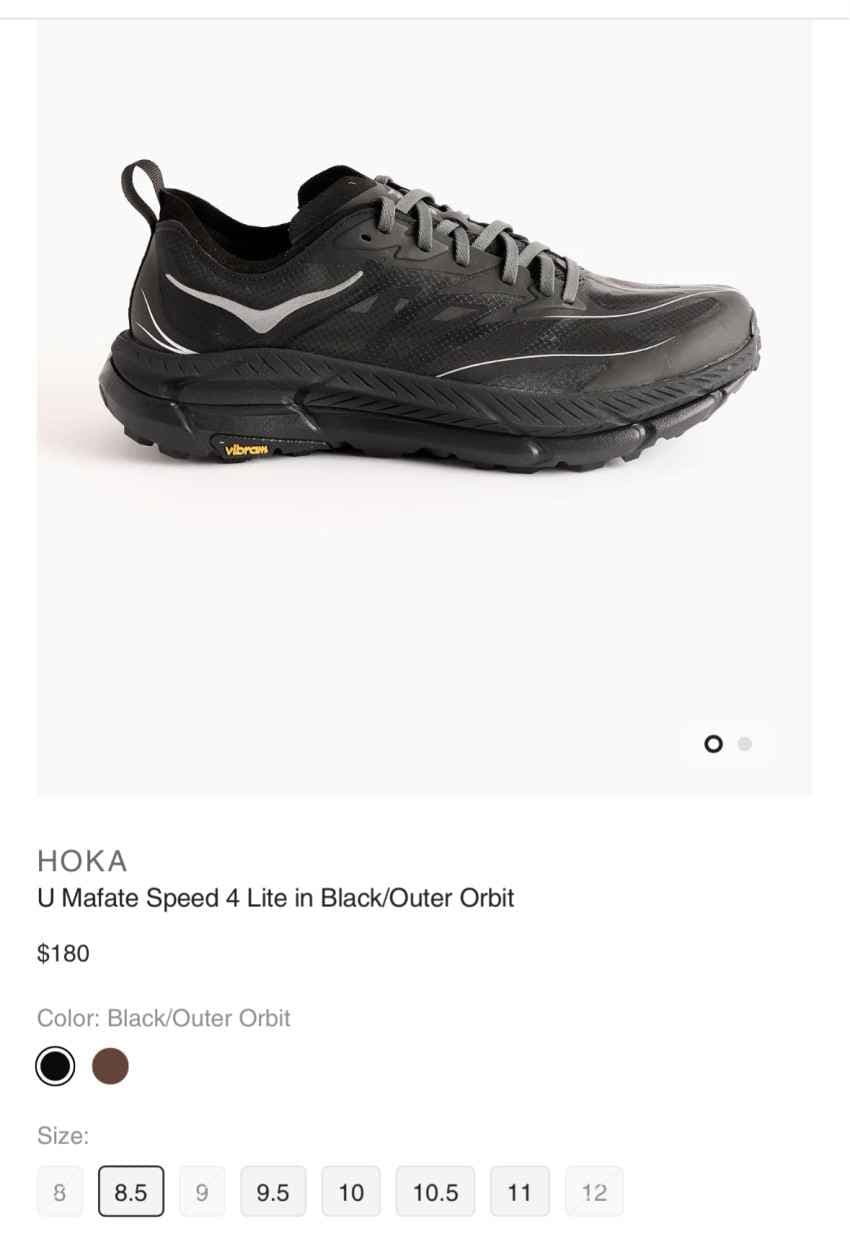
Task: Pick size 10
Action: pyautogui.click(x=351, y=1192)
